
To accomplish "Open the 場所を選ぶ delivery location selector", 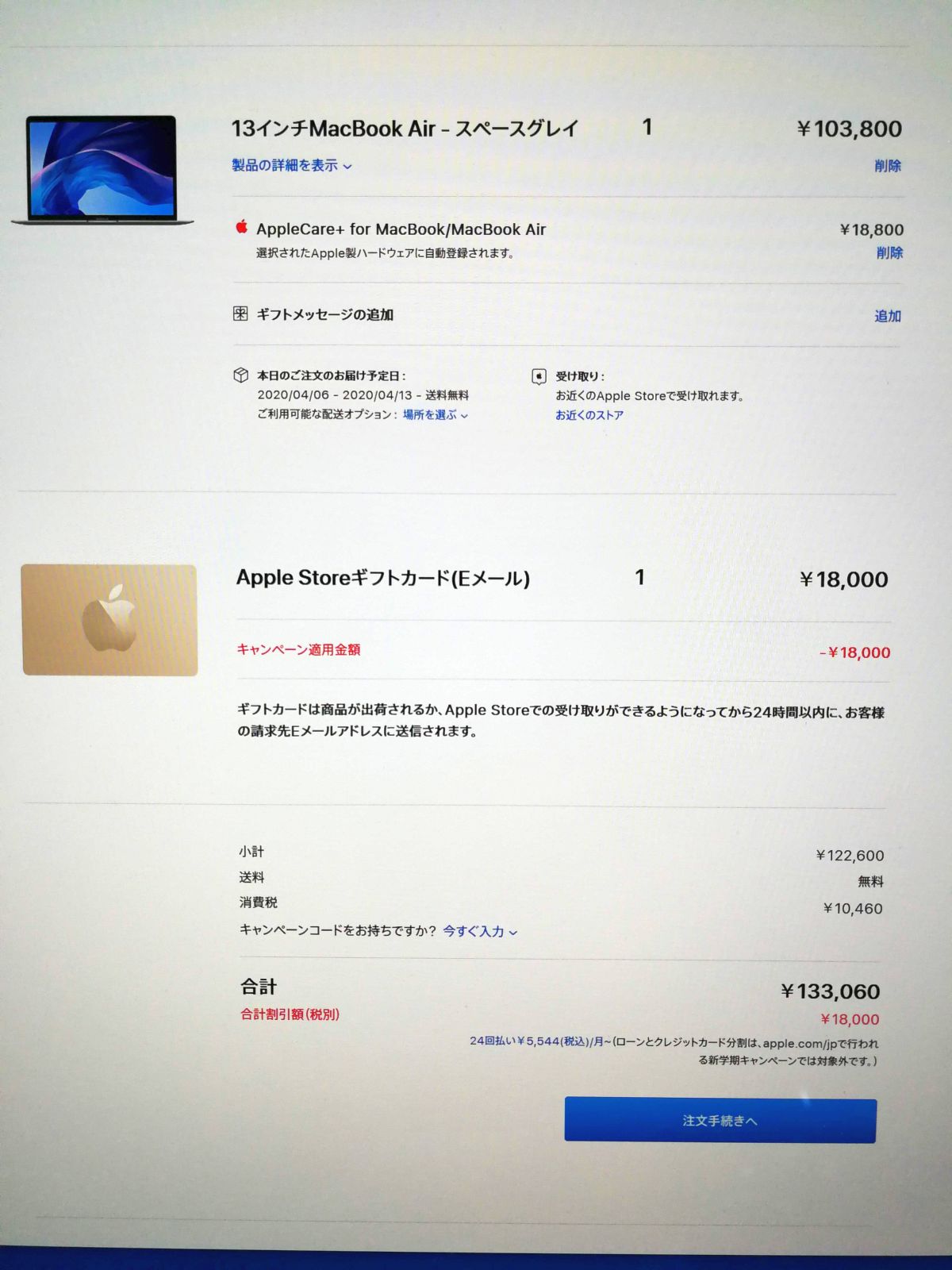I will click(x=435, y=414).
